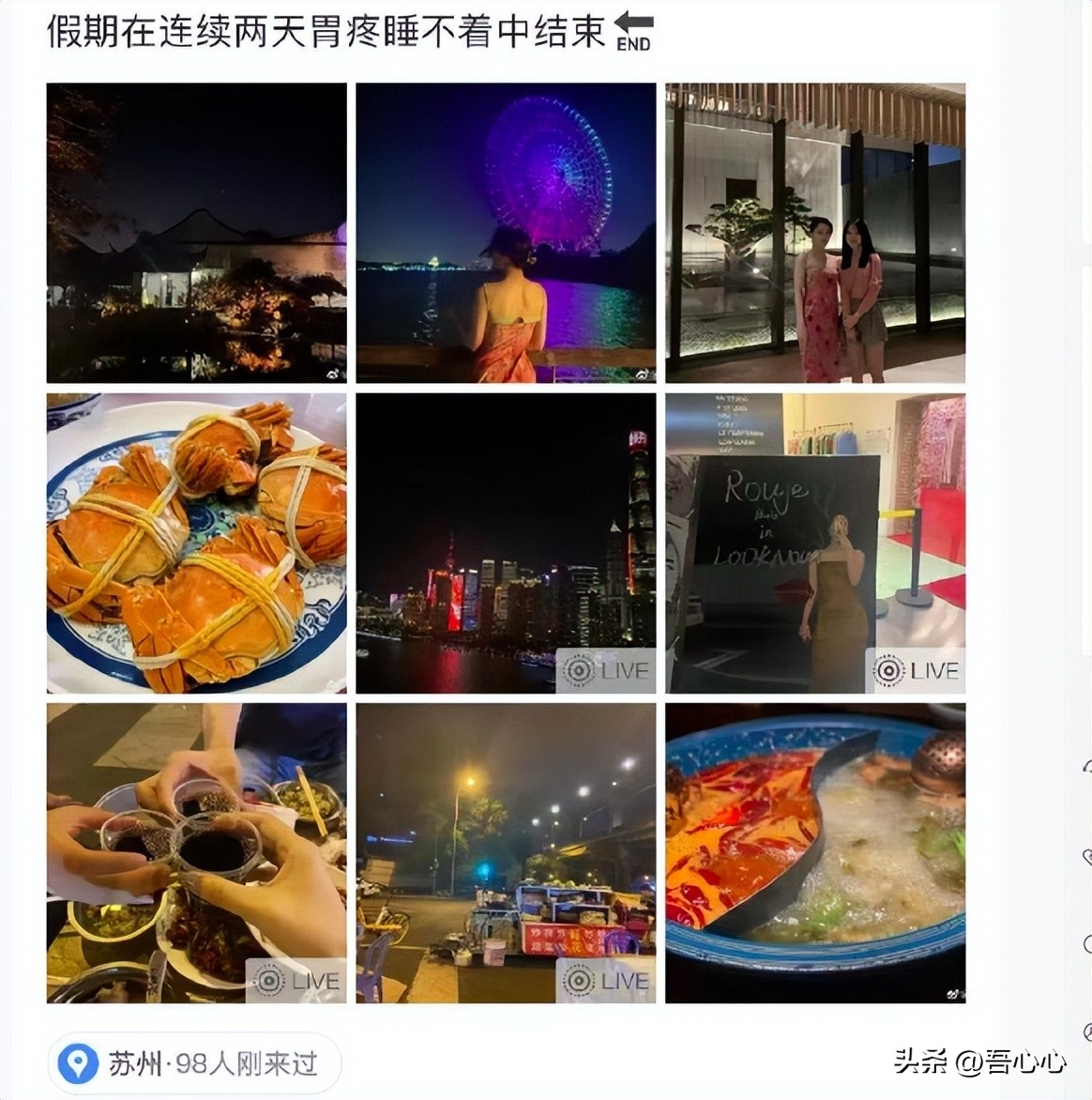Open the Shanghai Bund skyline photo

(505, 542)
